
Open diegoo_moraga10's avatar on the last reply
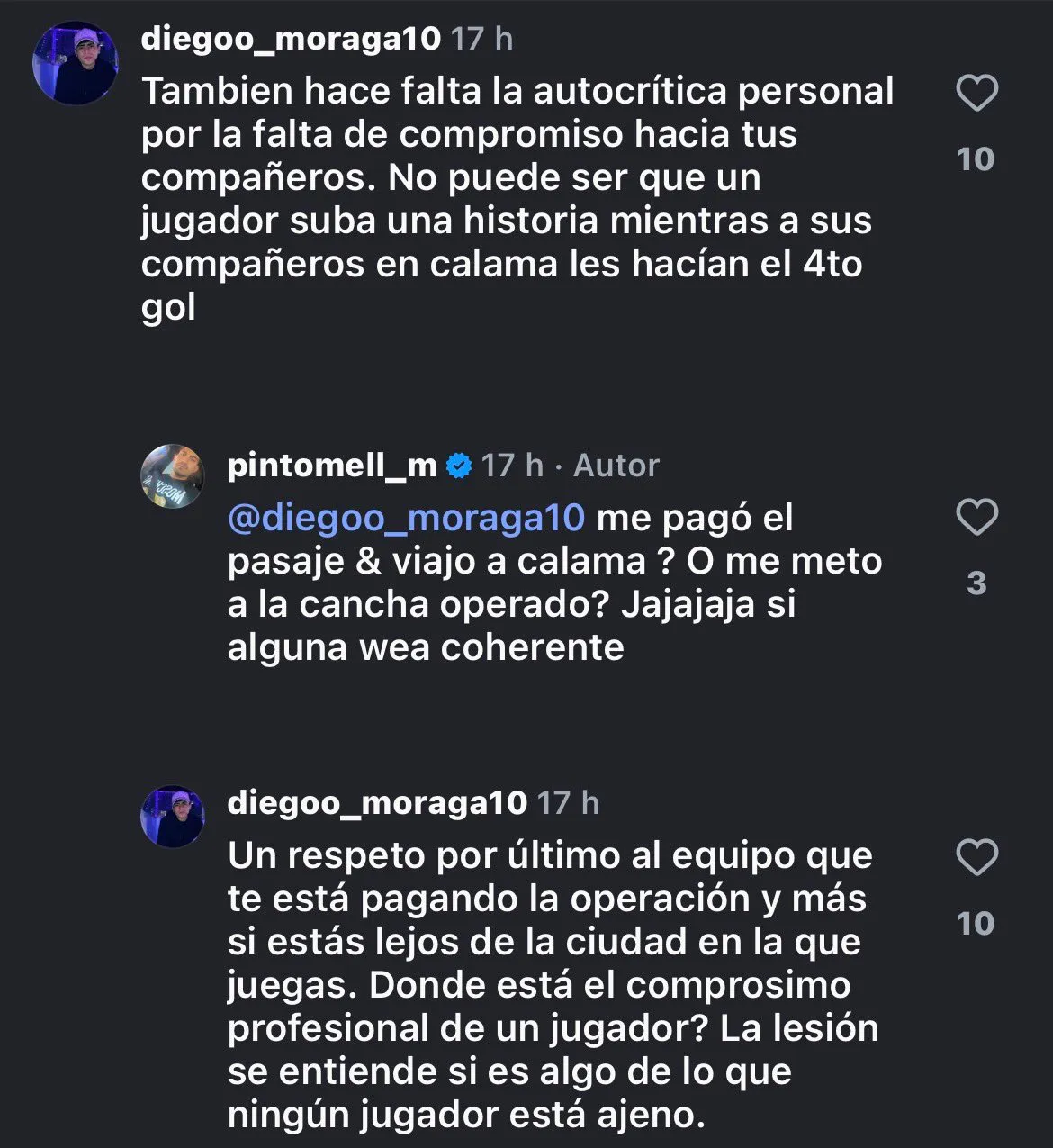(173, 816)
